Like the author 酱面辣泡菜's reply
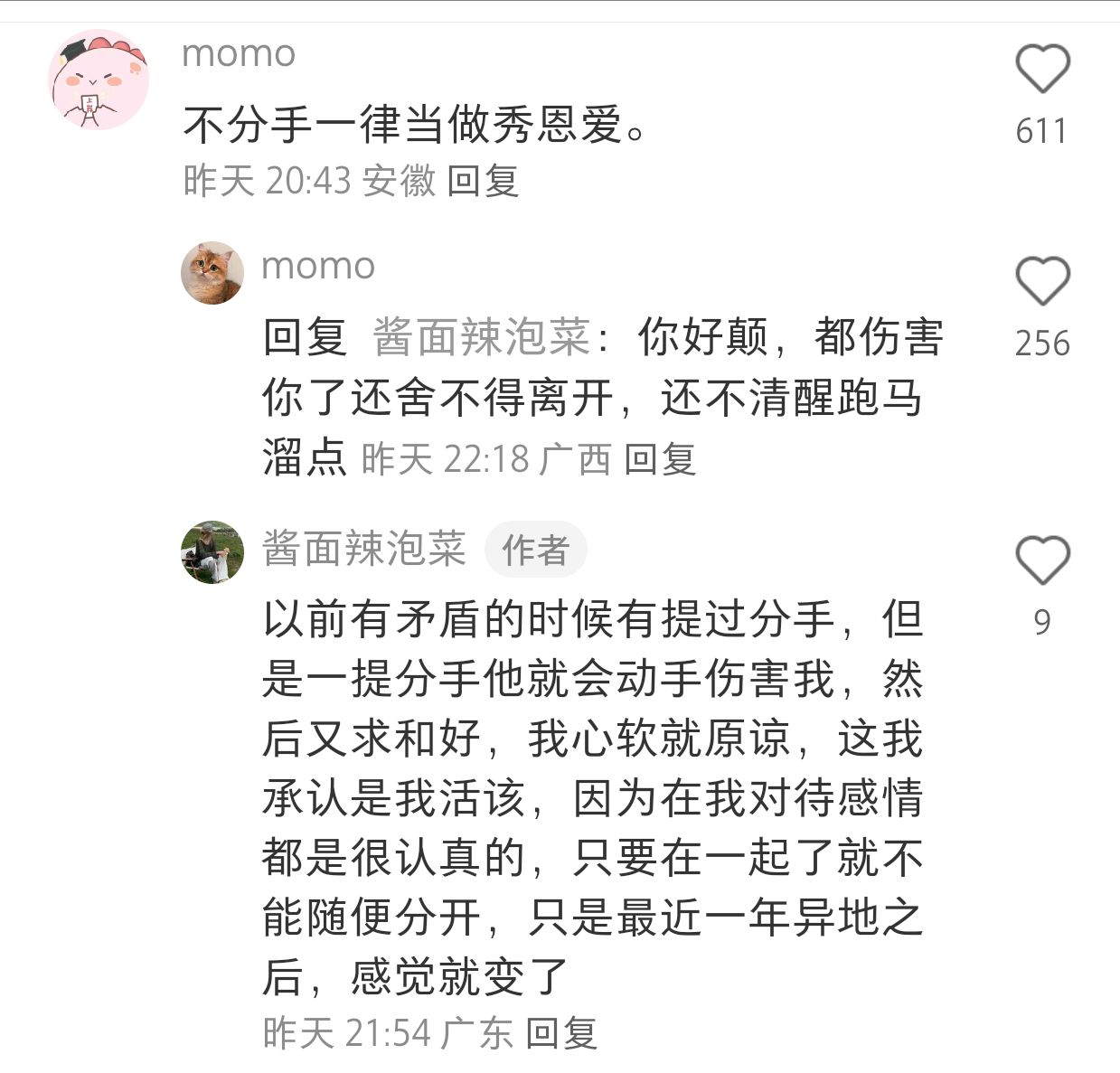The height and width of the screenshot is (1073, 1120). [1042, 560]
